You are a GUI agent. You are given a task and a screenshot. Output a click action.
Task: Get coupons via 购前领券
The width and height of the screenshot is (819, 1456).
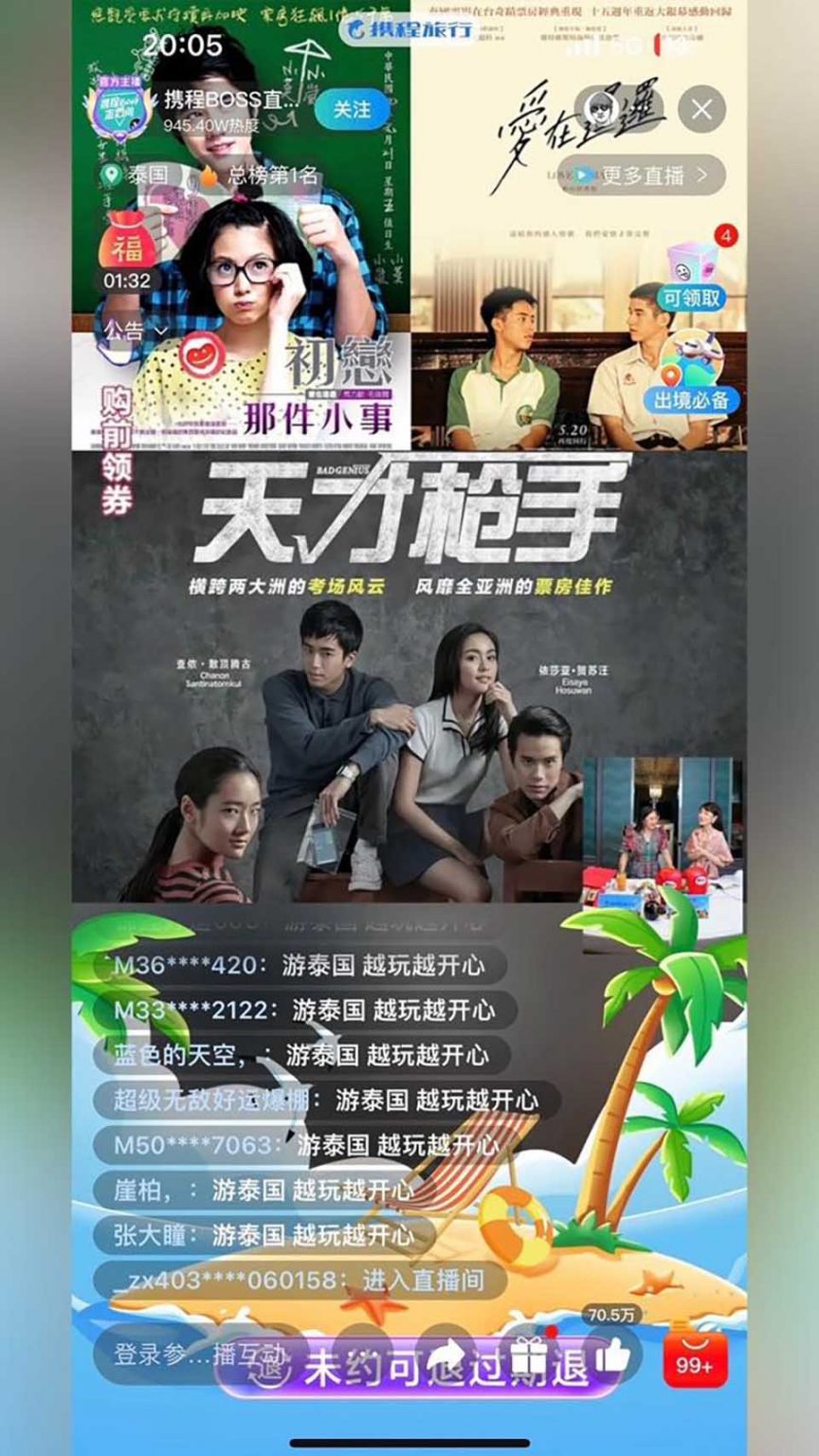pos(117,453)
